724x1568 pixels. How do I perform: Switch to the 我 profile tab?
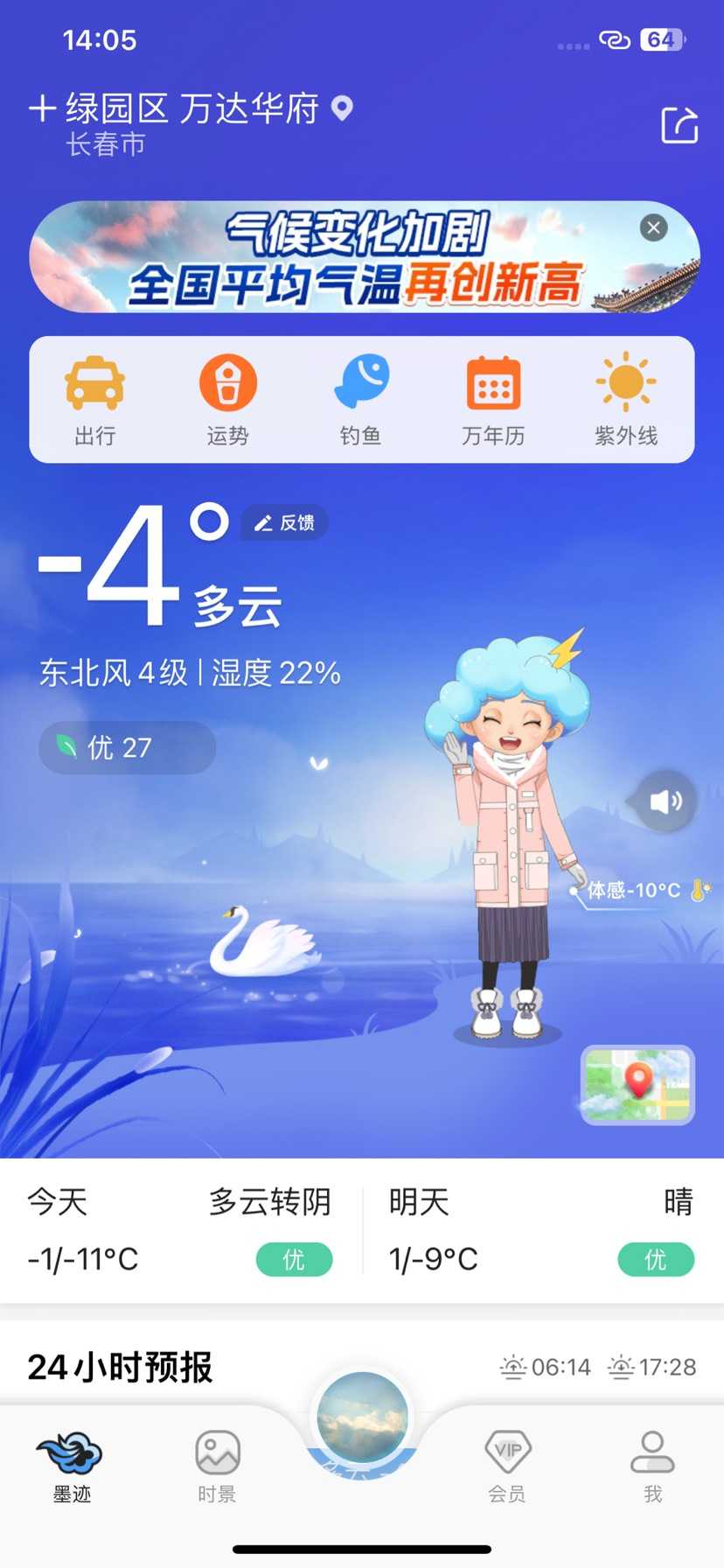[x=652, y=1465]
